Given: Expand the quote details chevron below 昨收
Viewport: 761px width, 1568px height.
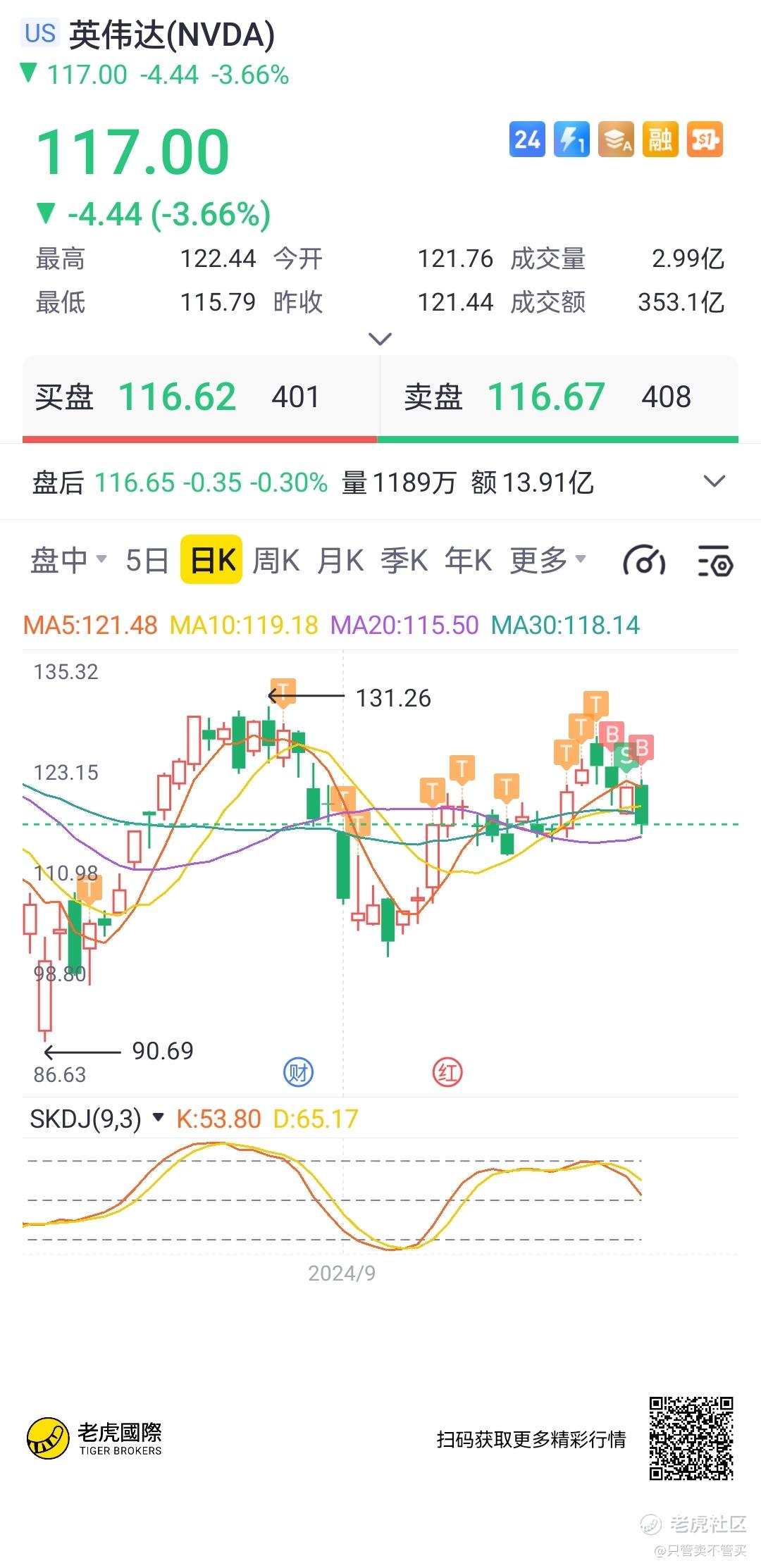Looking at the screenshot, I should pyautogui.click(x=380, y=340).
